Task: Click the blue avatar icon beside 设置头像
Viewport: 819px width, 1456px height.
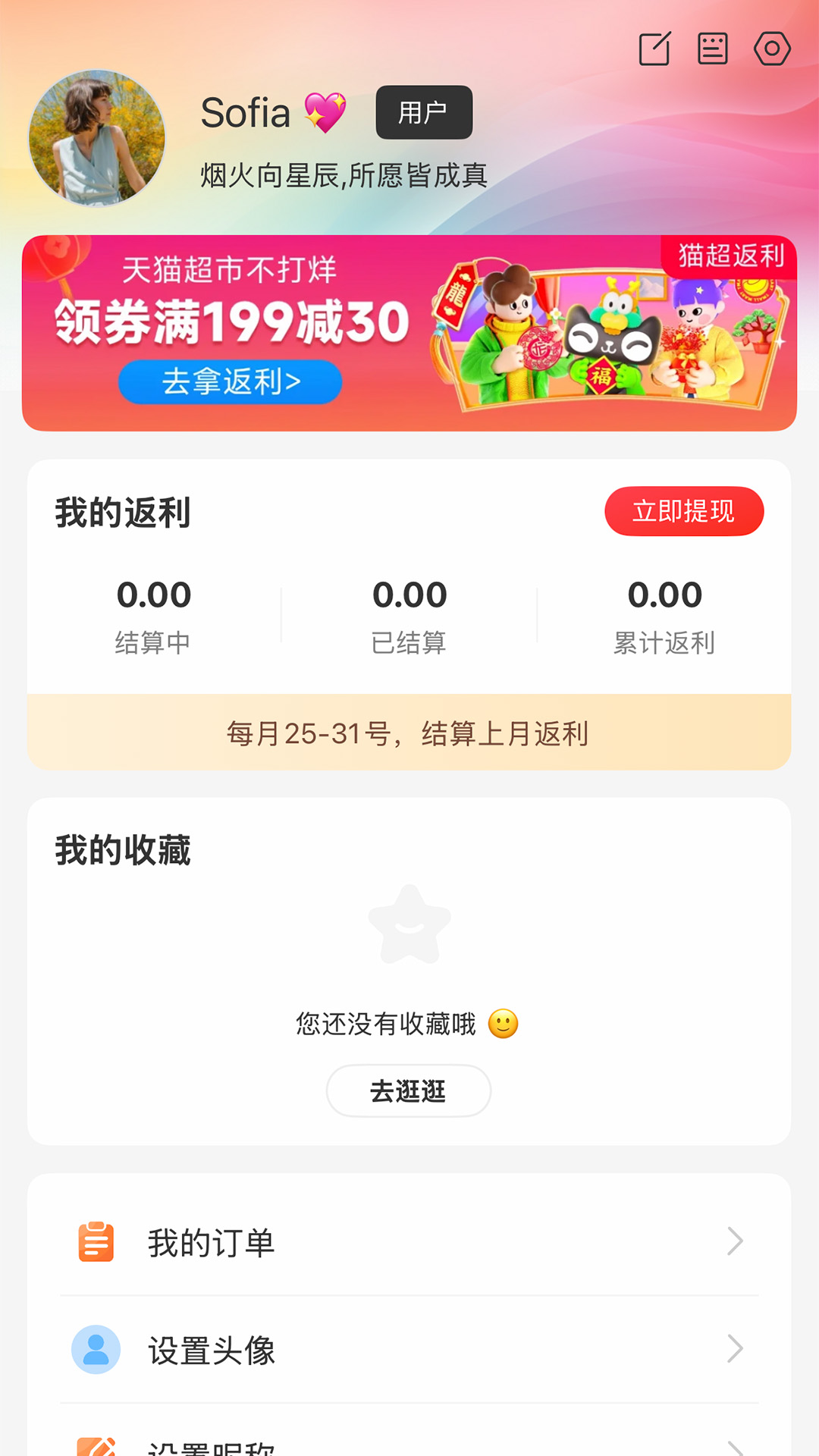Action: pos(96,1349)
